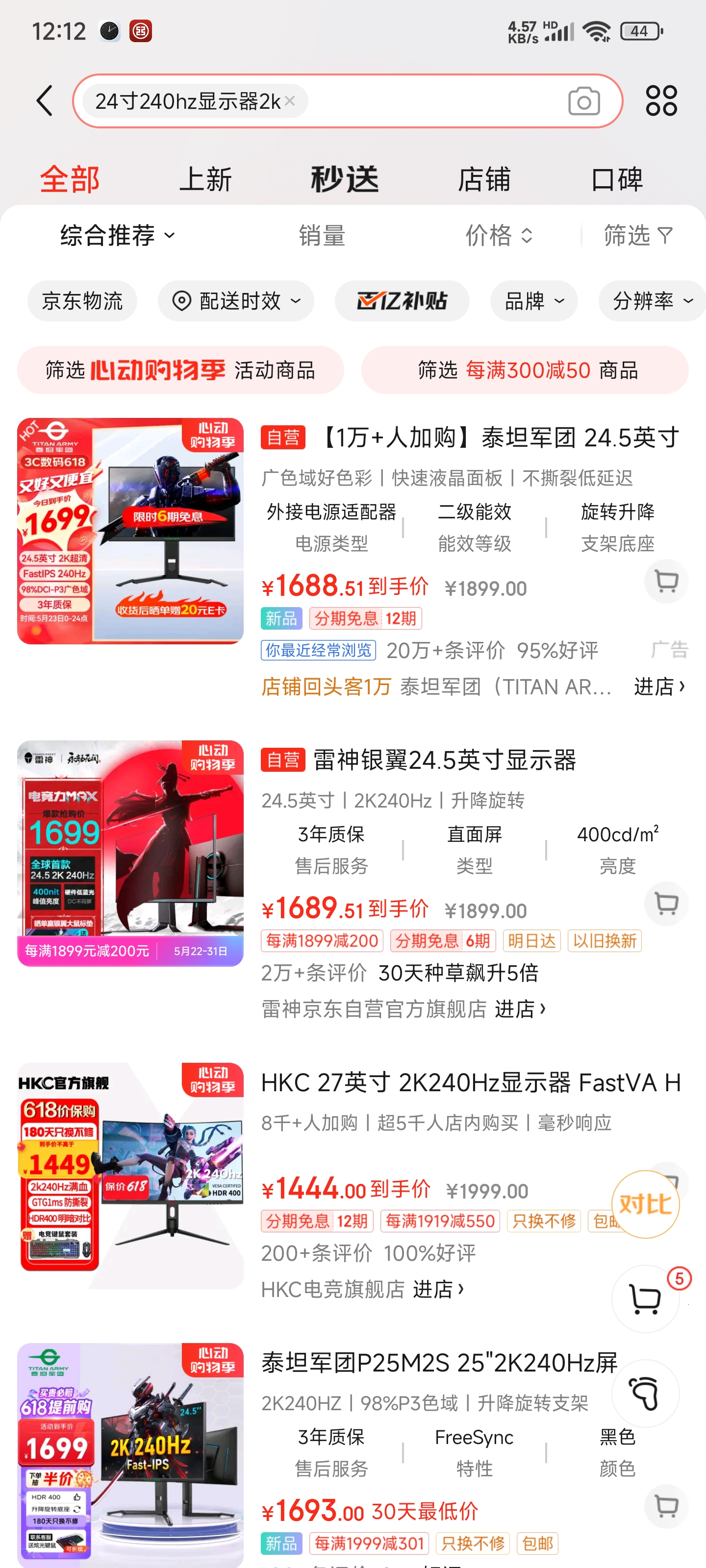The image size is (706, 1568).
Task: Add the 雷神银翼 monitor to cart
Action: [665, 905]
